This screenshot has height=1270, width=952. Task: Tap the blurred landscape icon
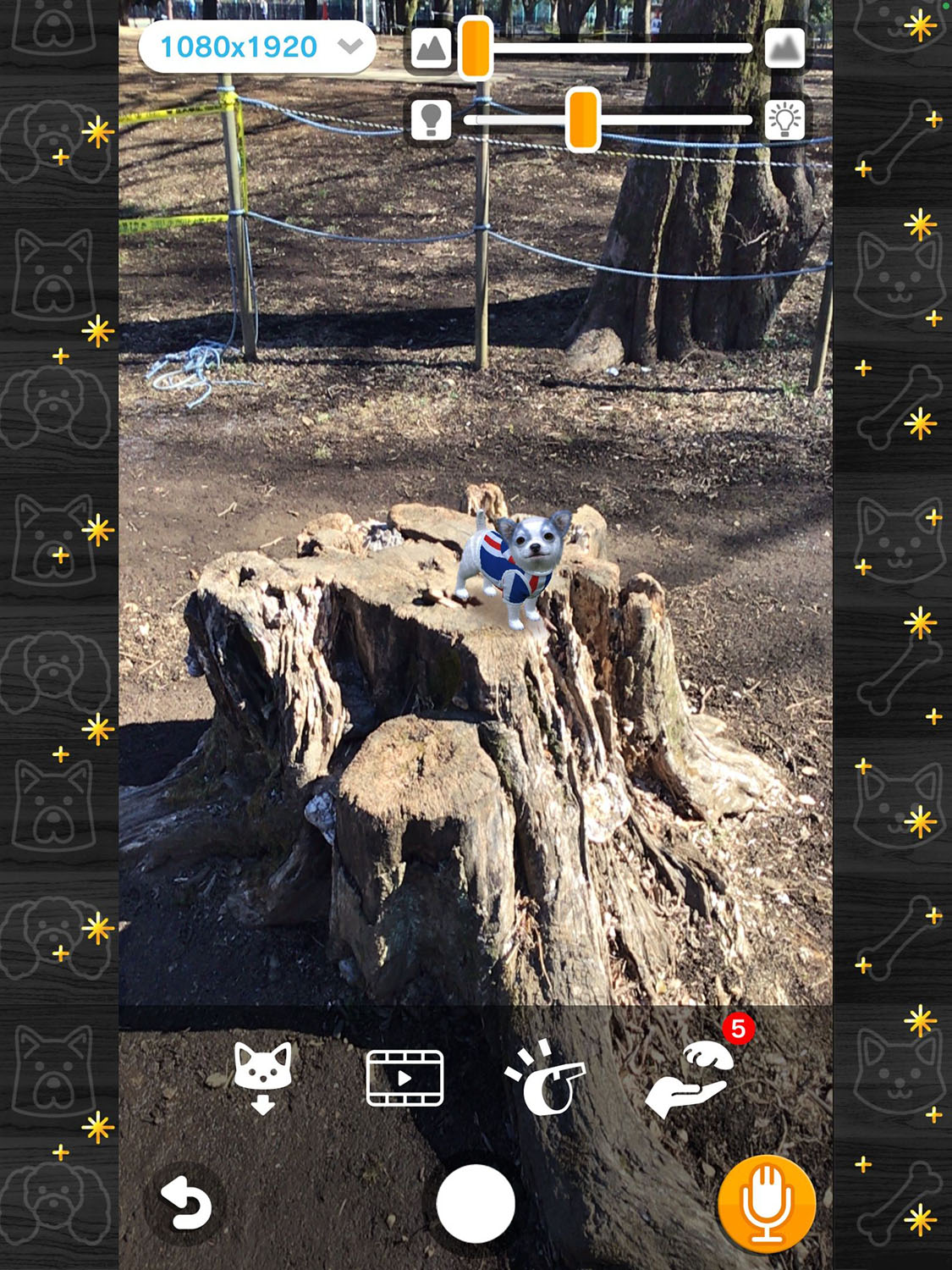[784, 49]
